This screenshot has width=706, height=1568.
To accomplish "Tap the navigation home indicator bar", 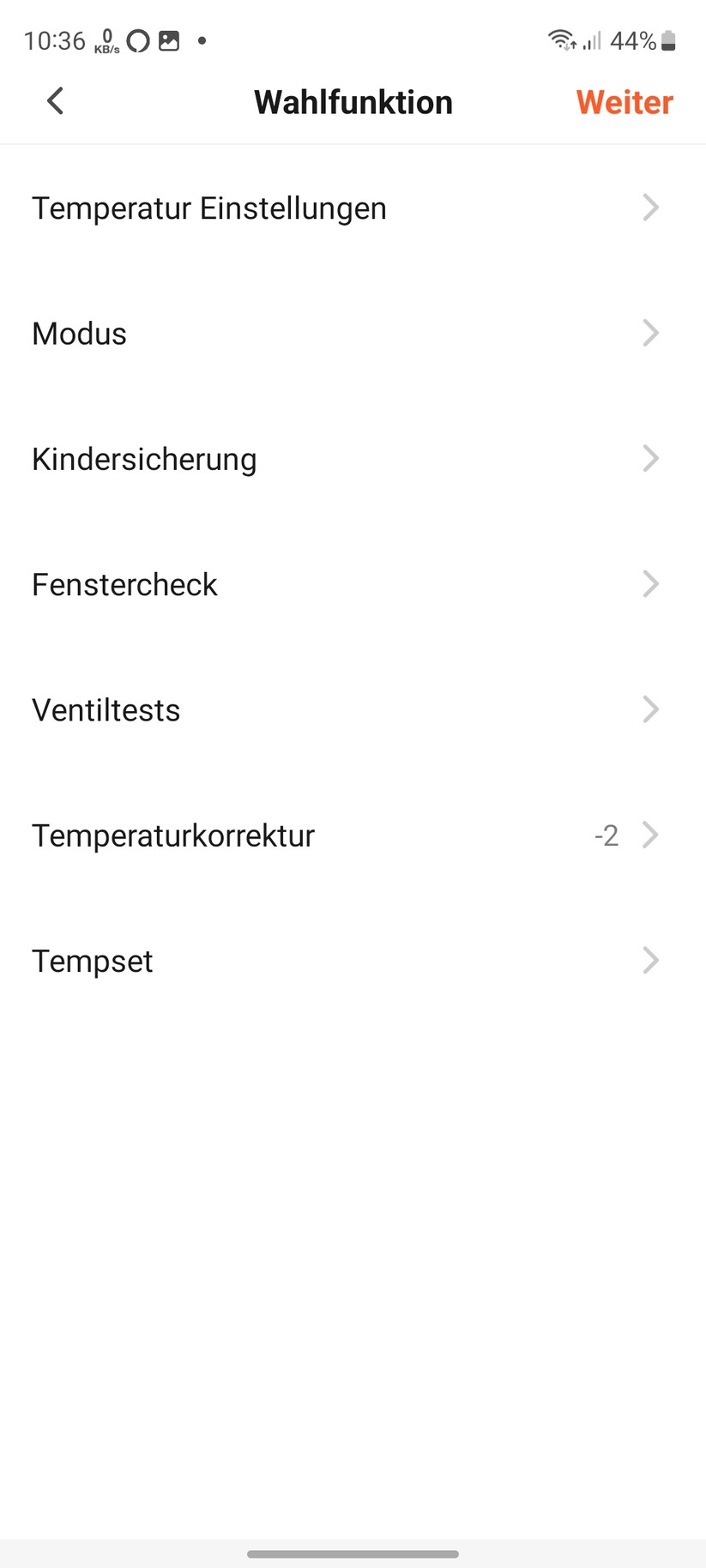I will click(353, 1553).
